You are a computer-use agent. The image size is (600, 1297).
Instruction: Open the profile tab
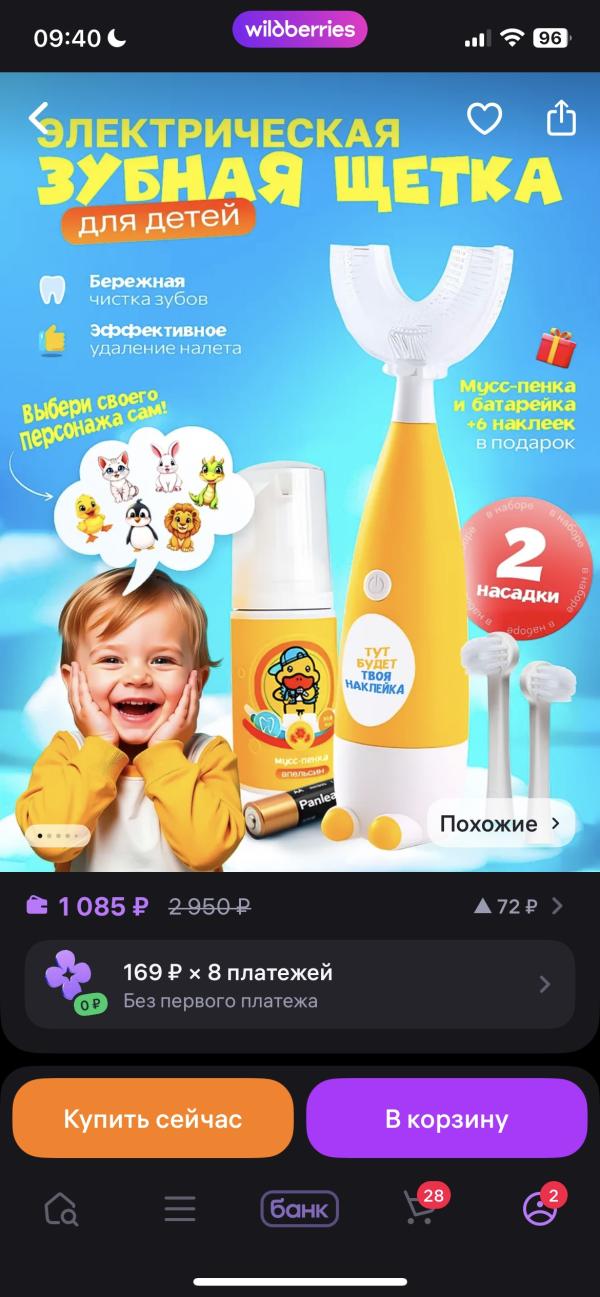pyautogui.click(x=540, y=1208)
